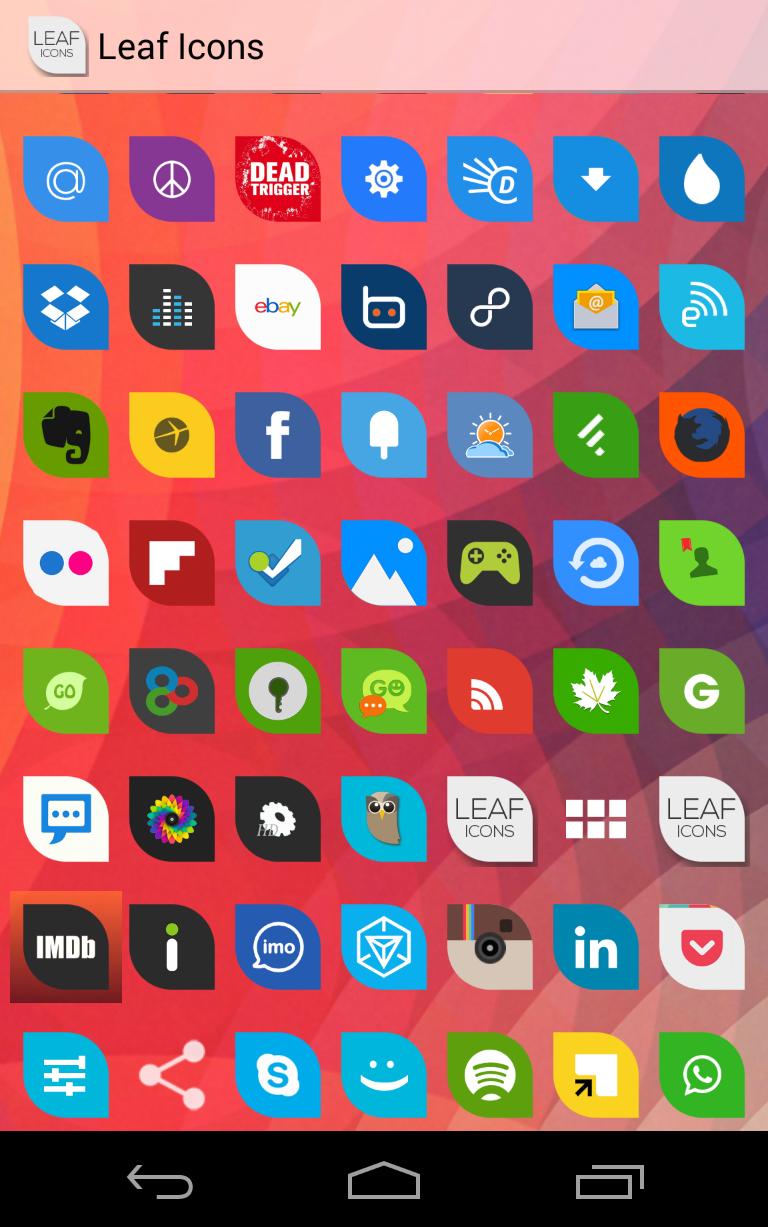Screen dimensions: 768x1227
Task: Select the eBay icon
Action: (278, 307)
